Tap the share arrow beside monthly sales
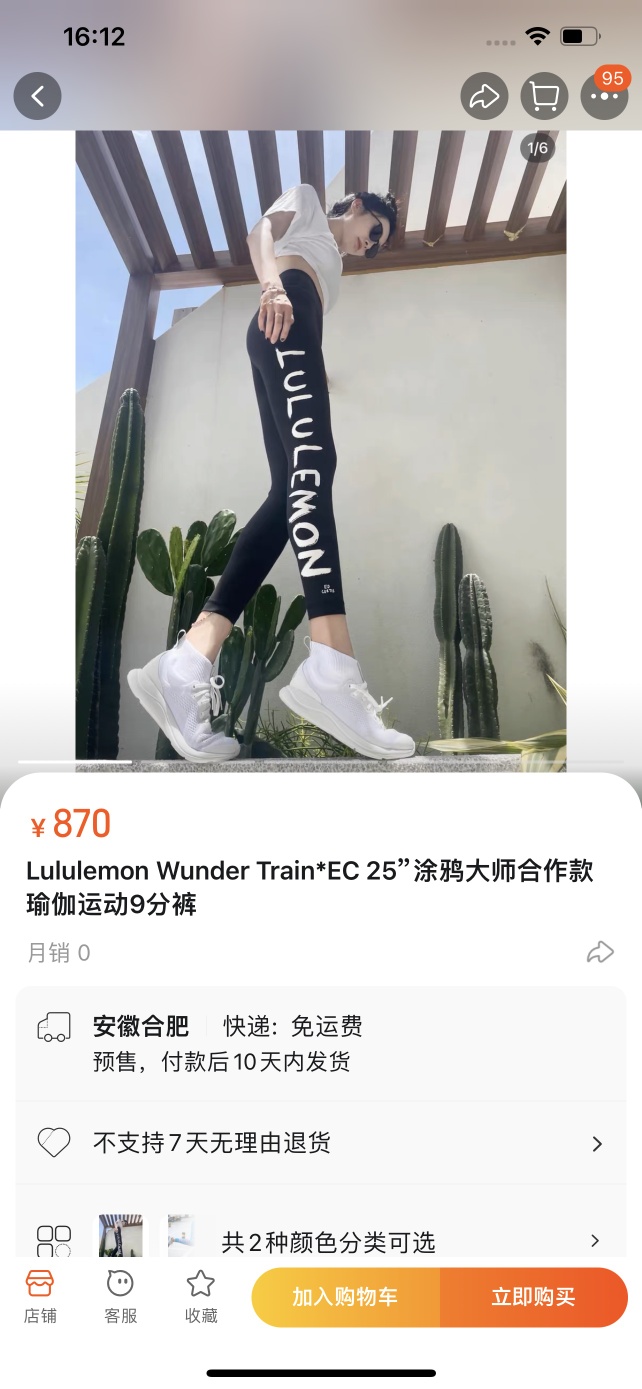Screen dimensions: 642x1389 tap(600, 952)
